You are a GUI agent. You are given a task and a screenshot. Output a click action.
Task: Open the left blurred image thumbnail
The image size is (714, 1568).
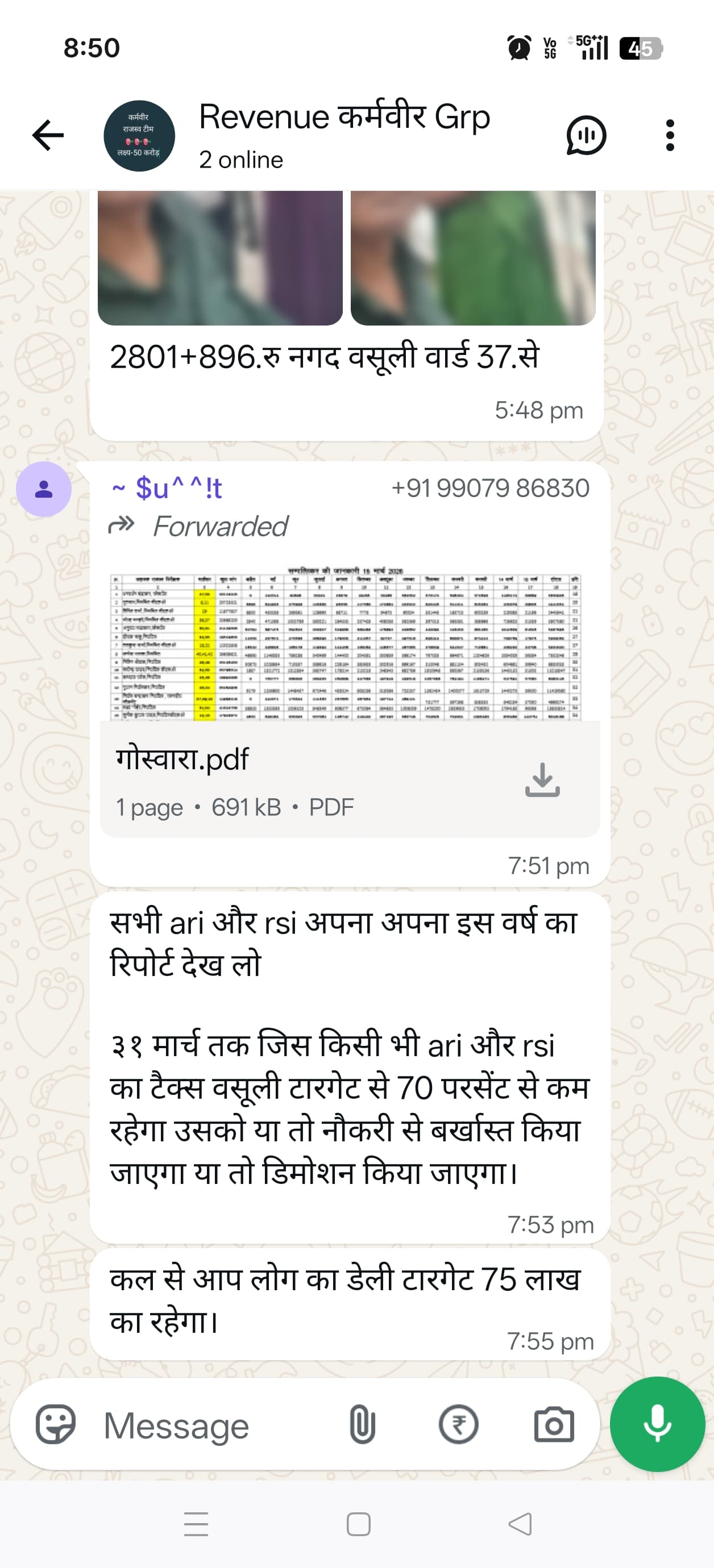[x=221, y=256]
